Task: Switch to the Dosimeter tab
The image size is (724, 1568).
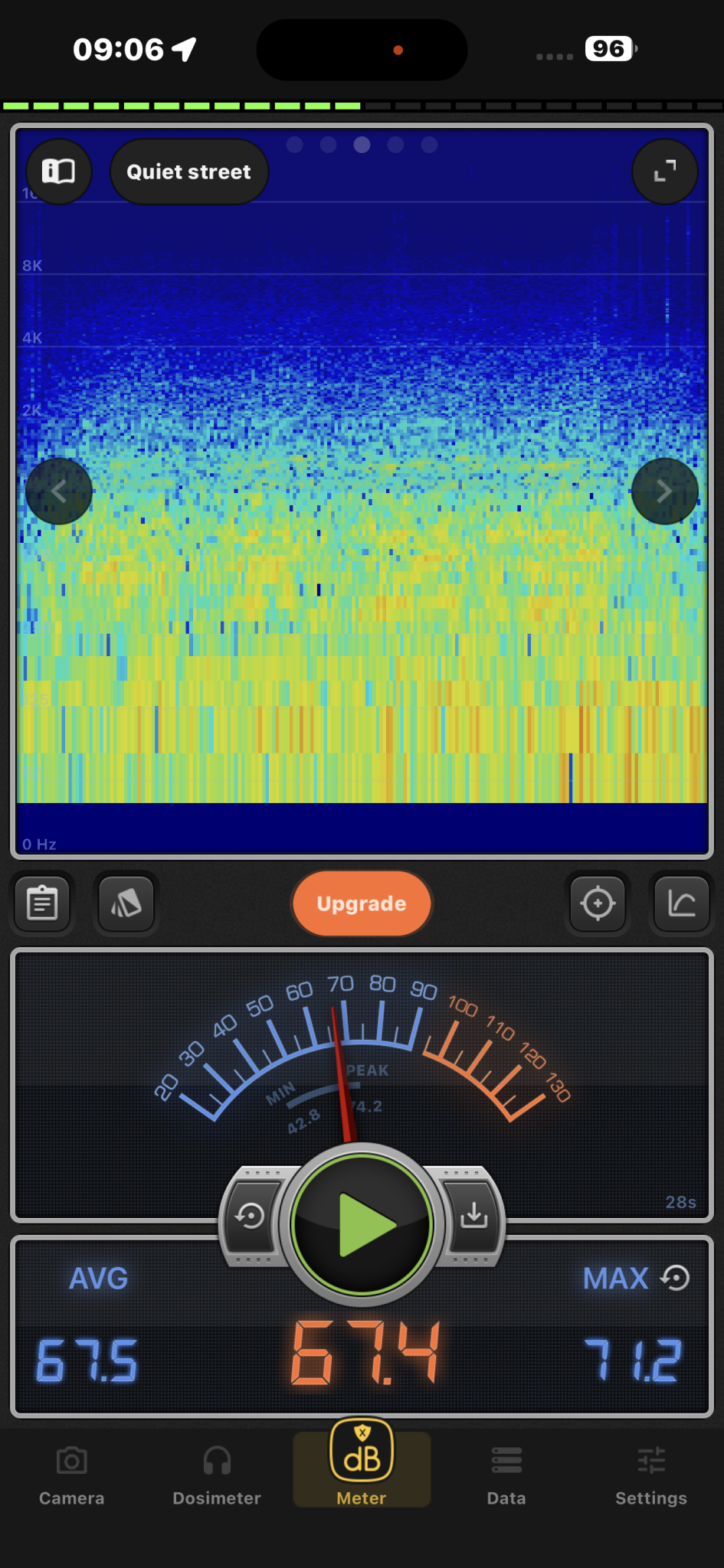Action: [217, 1475]
